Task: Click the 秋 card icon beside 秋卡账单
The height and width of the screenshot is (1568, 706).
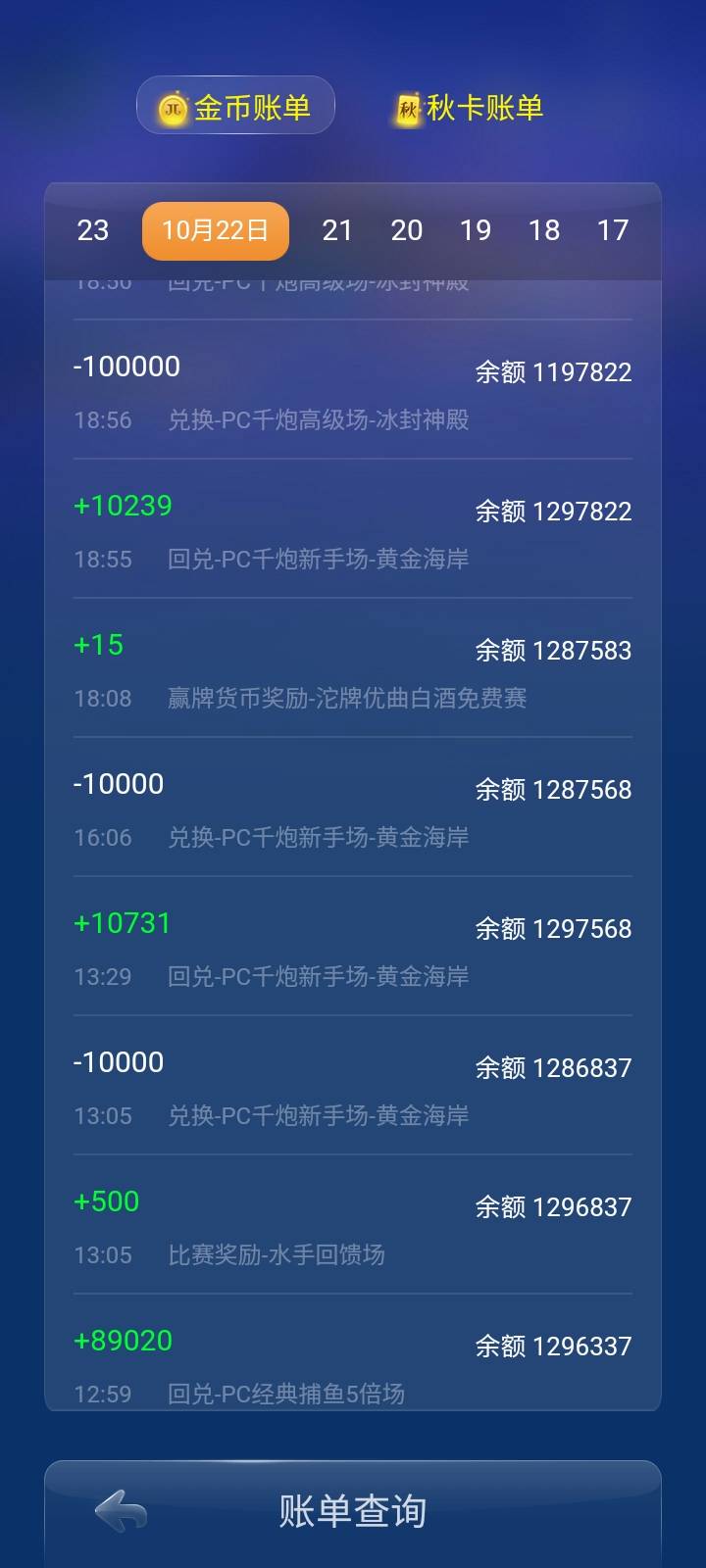Action: tap(411, 105)
